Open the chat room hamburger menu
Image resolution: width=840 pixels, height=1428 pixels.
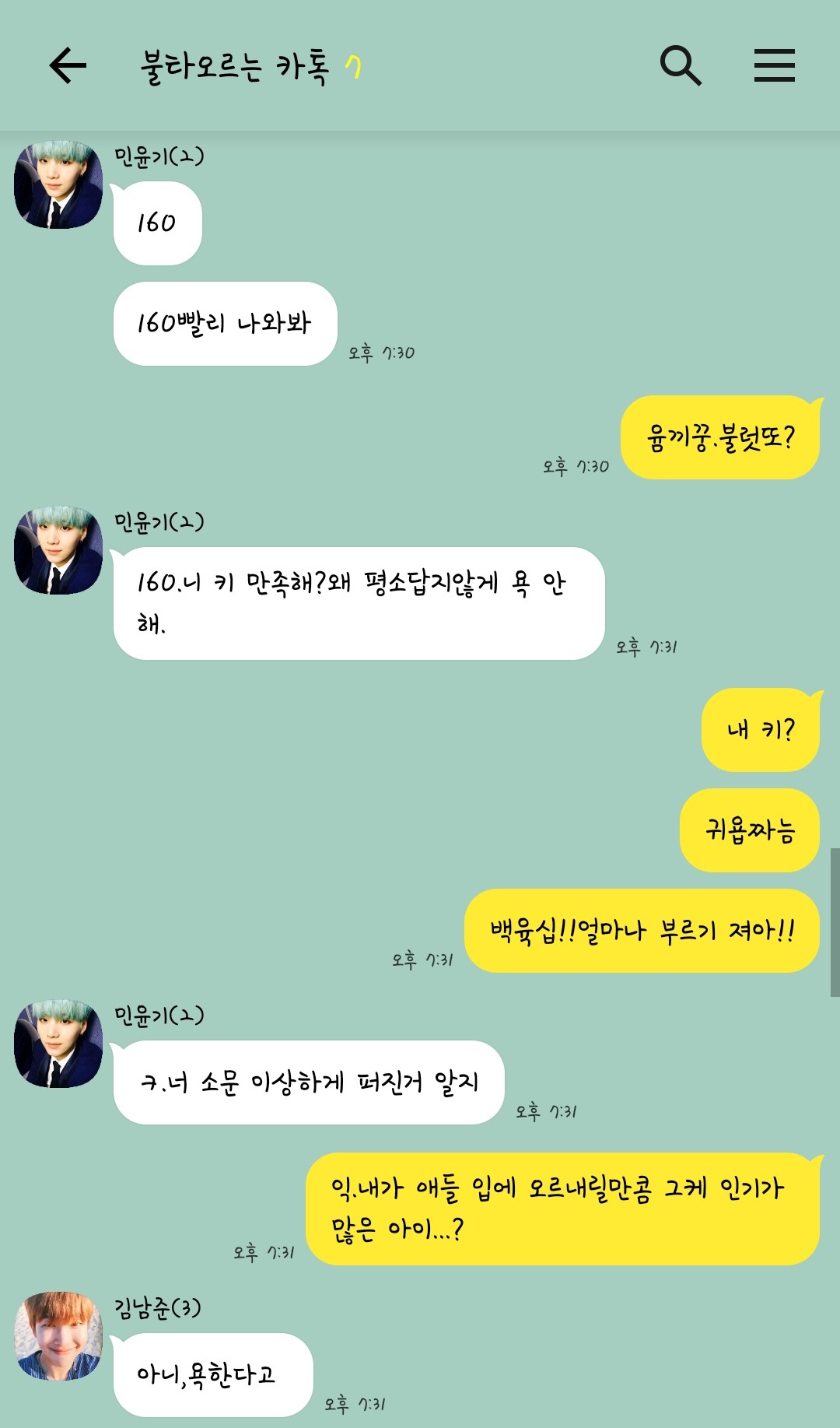(x=774, y=65)
